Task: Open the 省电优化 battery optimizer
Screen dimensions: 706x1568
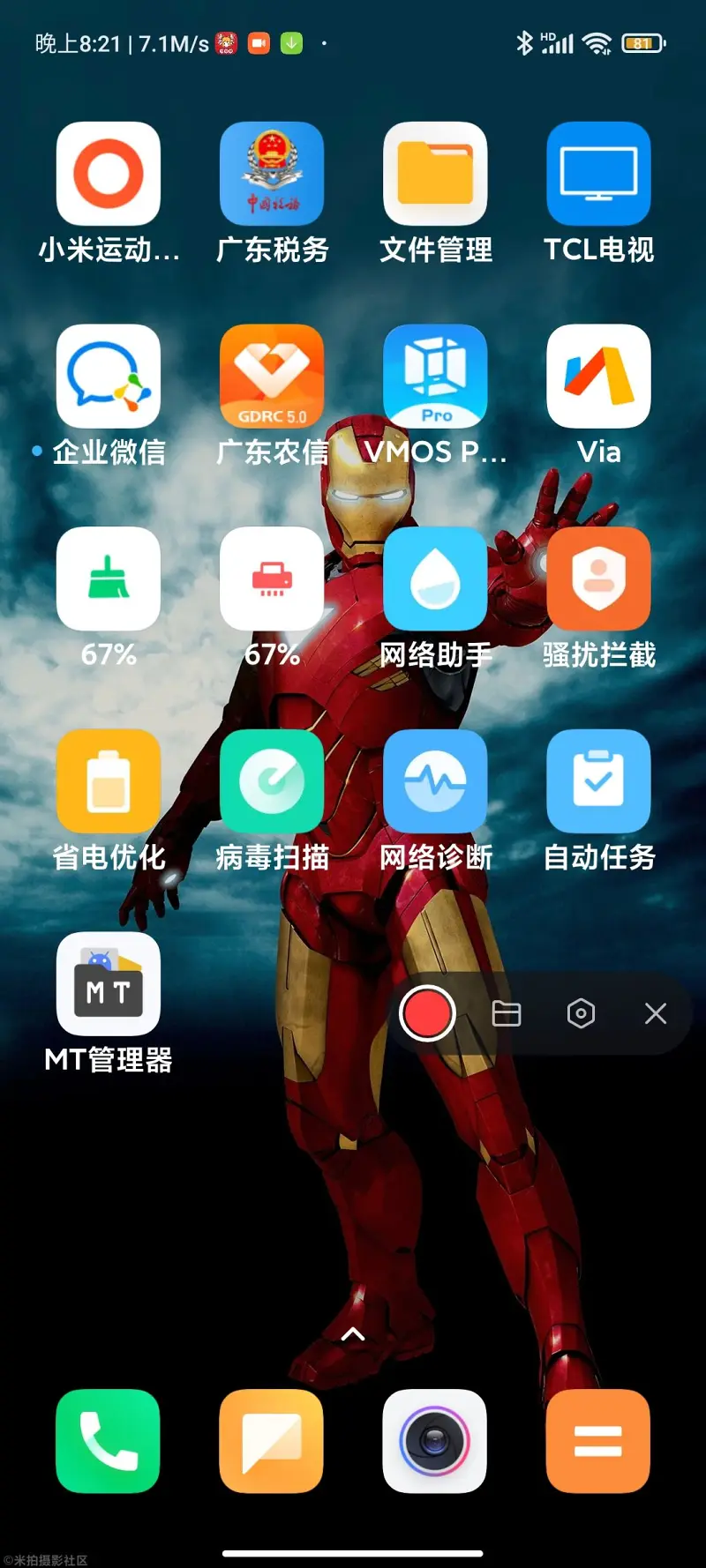Action: (108, 782)
